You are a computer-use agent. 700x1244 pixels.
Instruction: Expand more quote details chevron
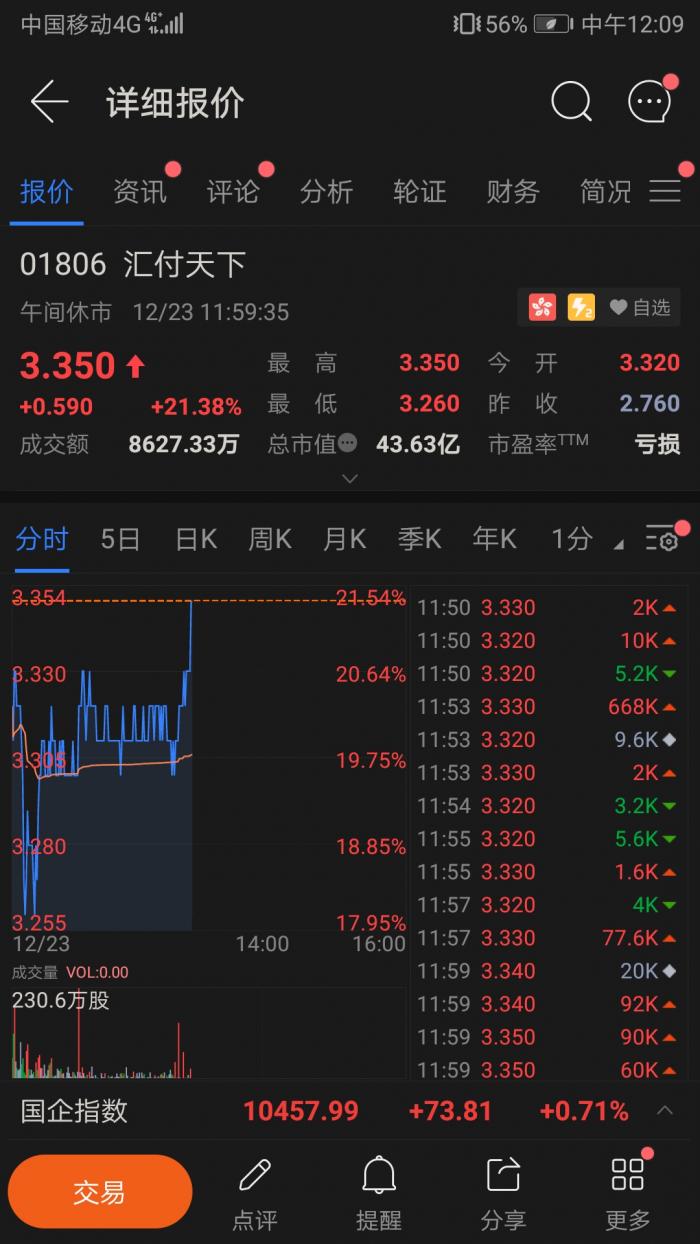[349, 479]
